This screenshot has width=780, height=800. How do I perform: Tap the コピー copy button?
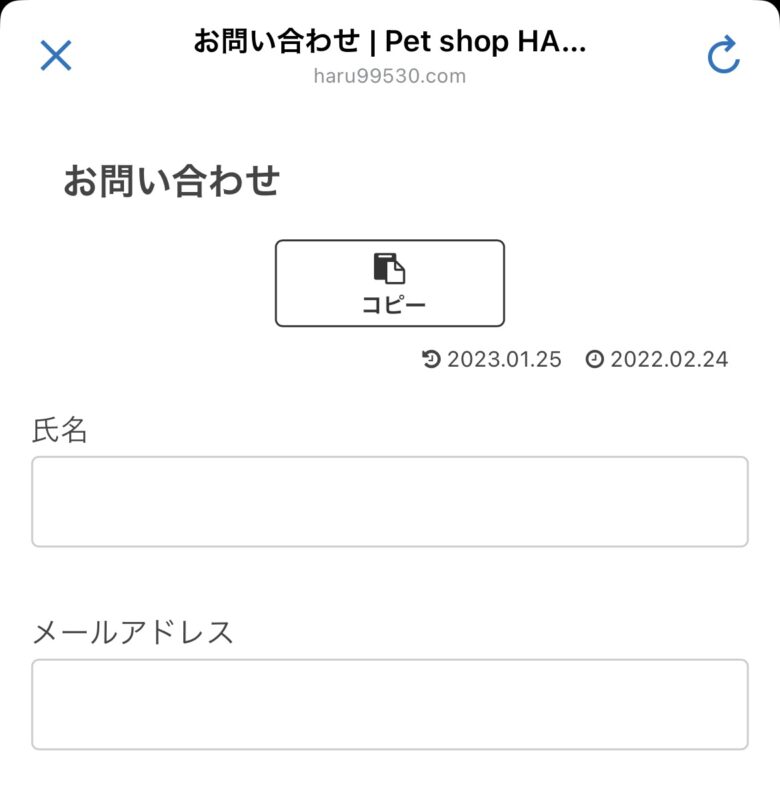390,283
